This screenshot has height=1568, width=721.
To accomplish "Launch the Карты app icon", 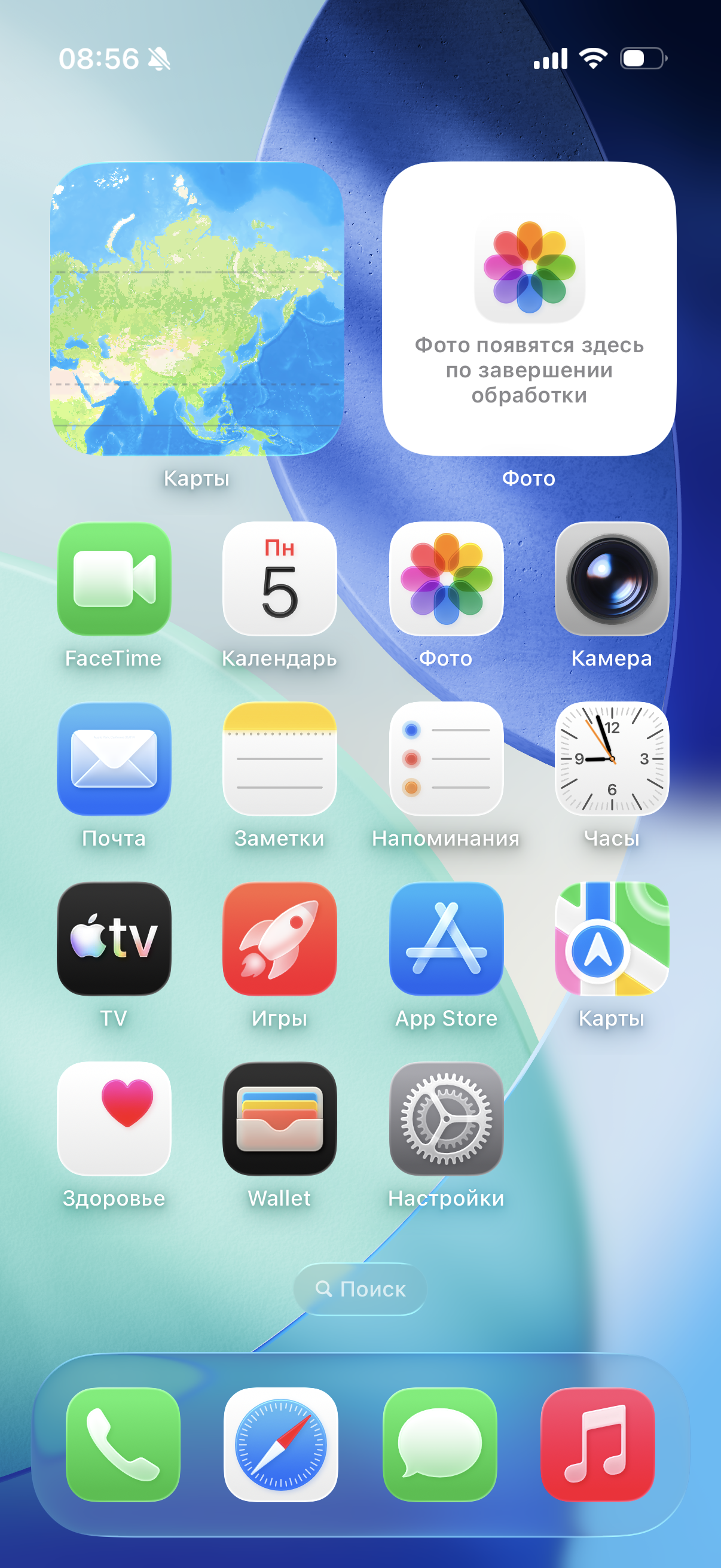I will click(x=612, y=939).
